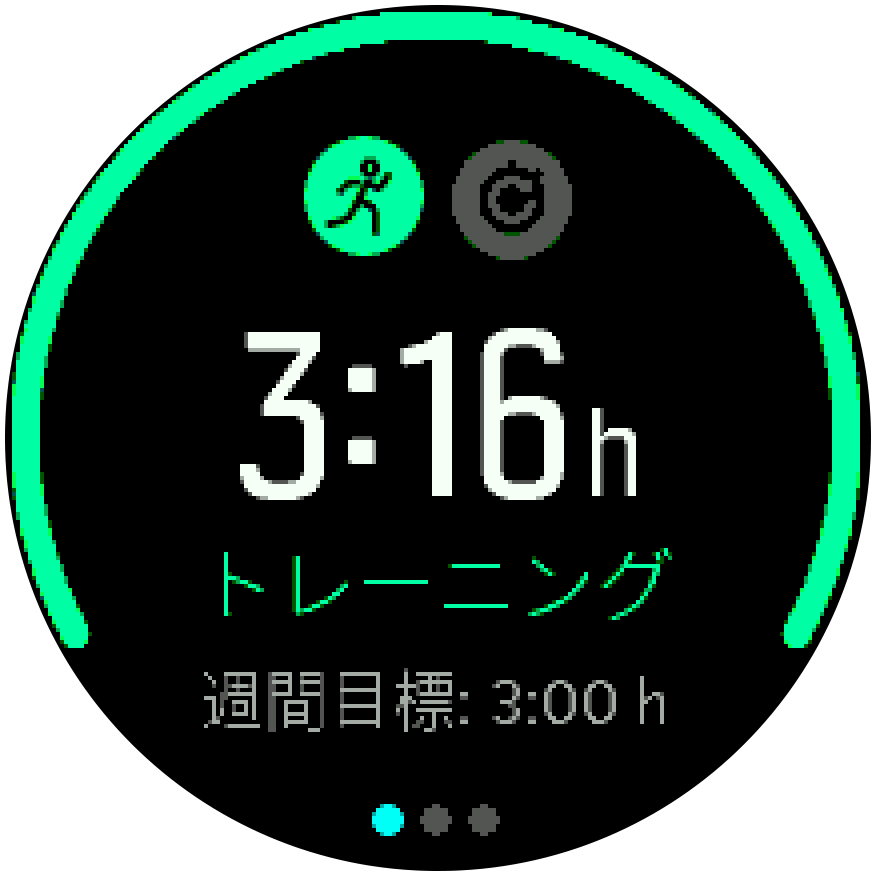Image resolution: width=872 pixels, height=872 pixels.
Task: Switch to the recovery timer icon
Action: click(512, 199)
